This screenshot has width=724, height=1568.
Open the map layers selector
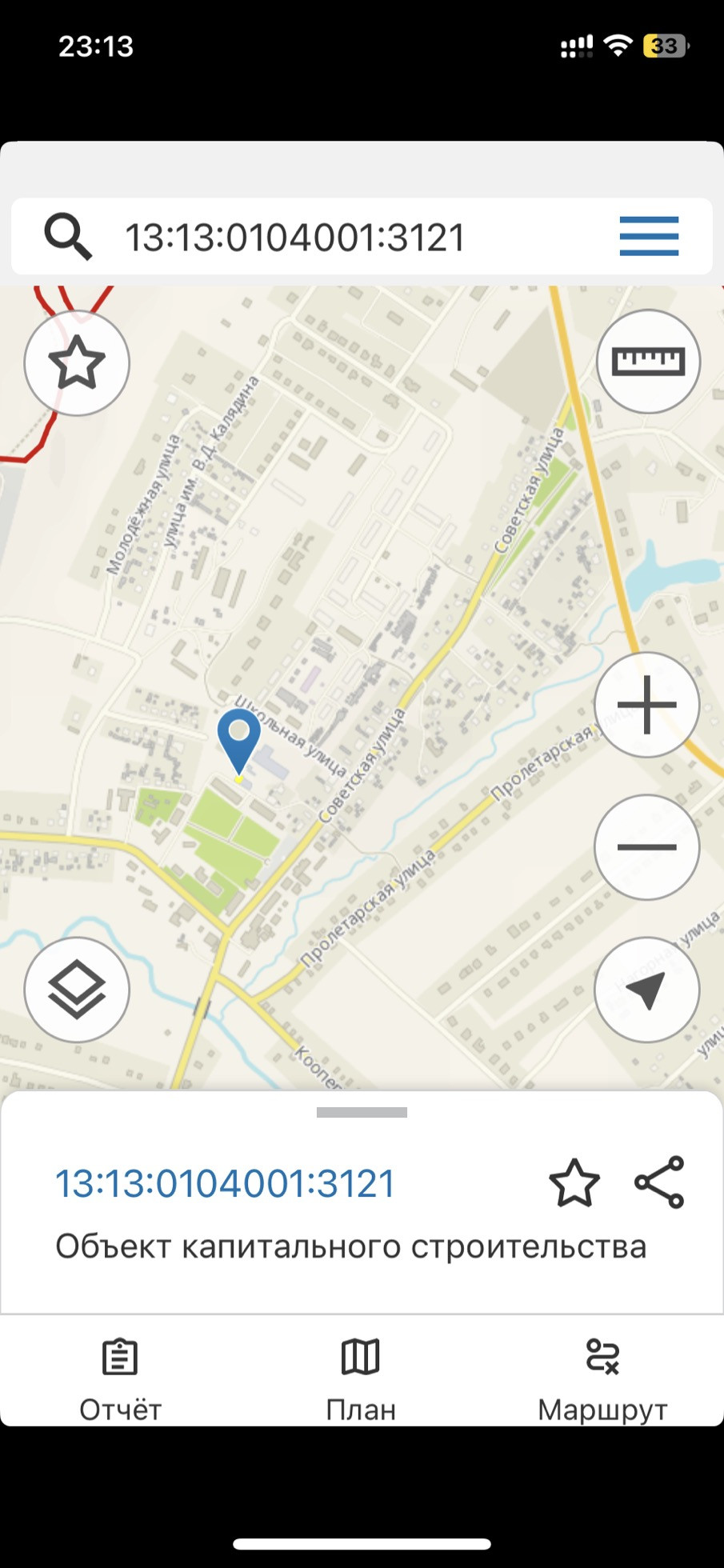(x=77, y=990)
